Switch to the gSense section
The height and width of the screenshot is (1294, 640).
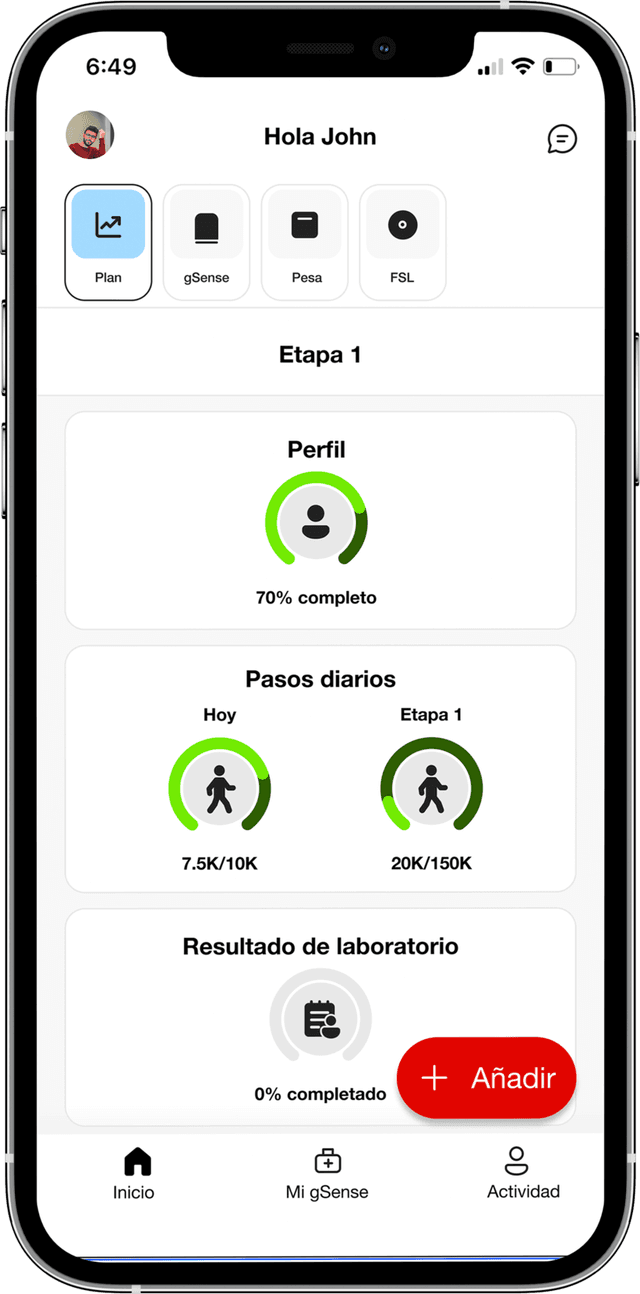pos(206,242)
